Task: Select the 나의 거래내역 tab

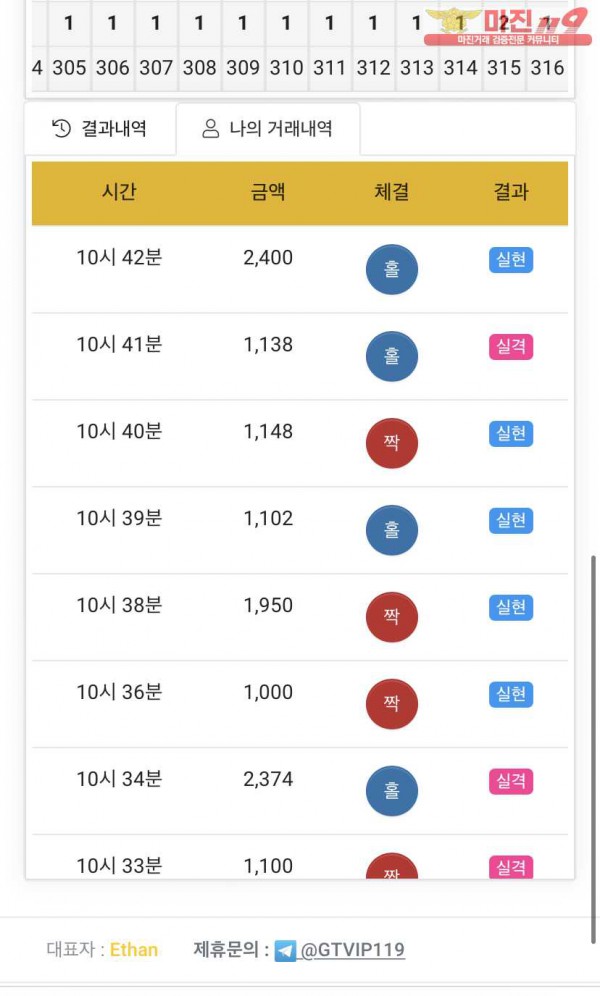Action: (x=268, y=128)
